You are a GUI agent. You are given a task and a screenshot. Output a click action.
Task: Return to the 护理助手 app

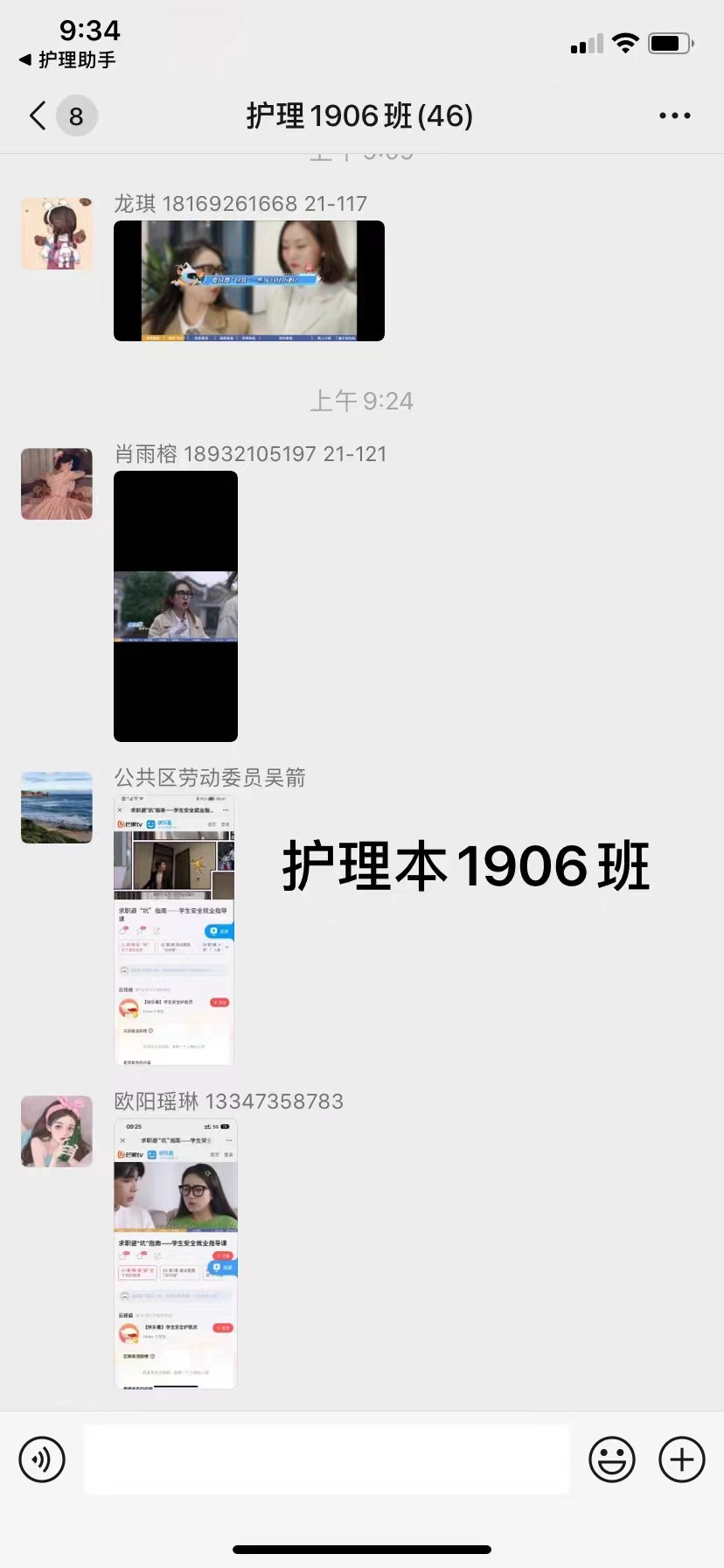click(66, 59)
